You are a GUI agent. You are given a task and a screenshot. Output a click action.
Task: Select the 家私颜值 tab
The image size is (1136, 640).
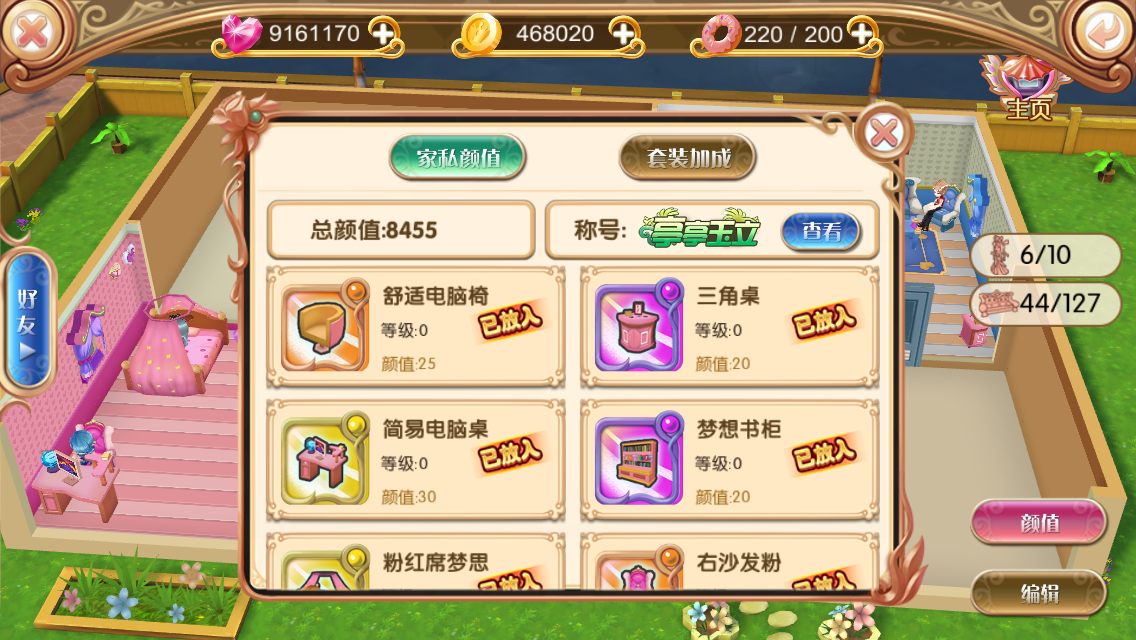tap(457, 158)
